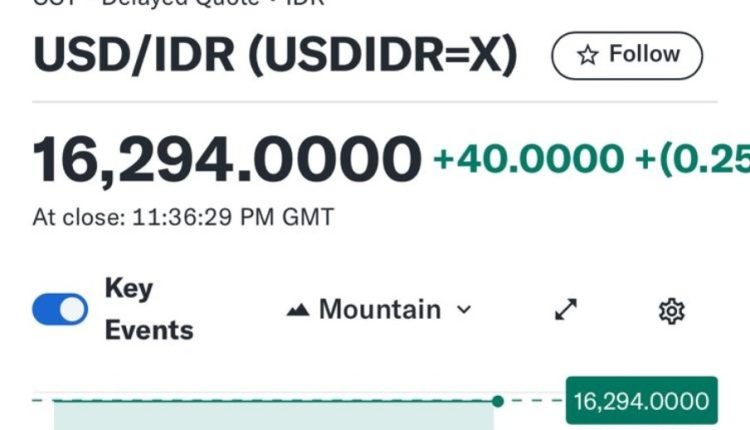The height and width of the screenshot is (430, 750).
Task: Open the Mountain chart type dropdown
Action: pyautogui.click(x=378, y=310)
